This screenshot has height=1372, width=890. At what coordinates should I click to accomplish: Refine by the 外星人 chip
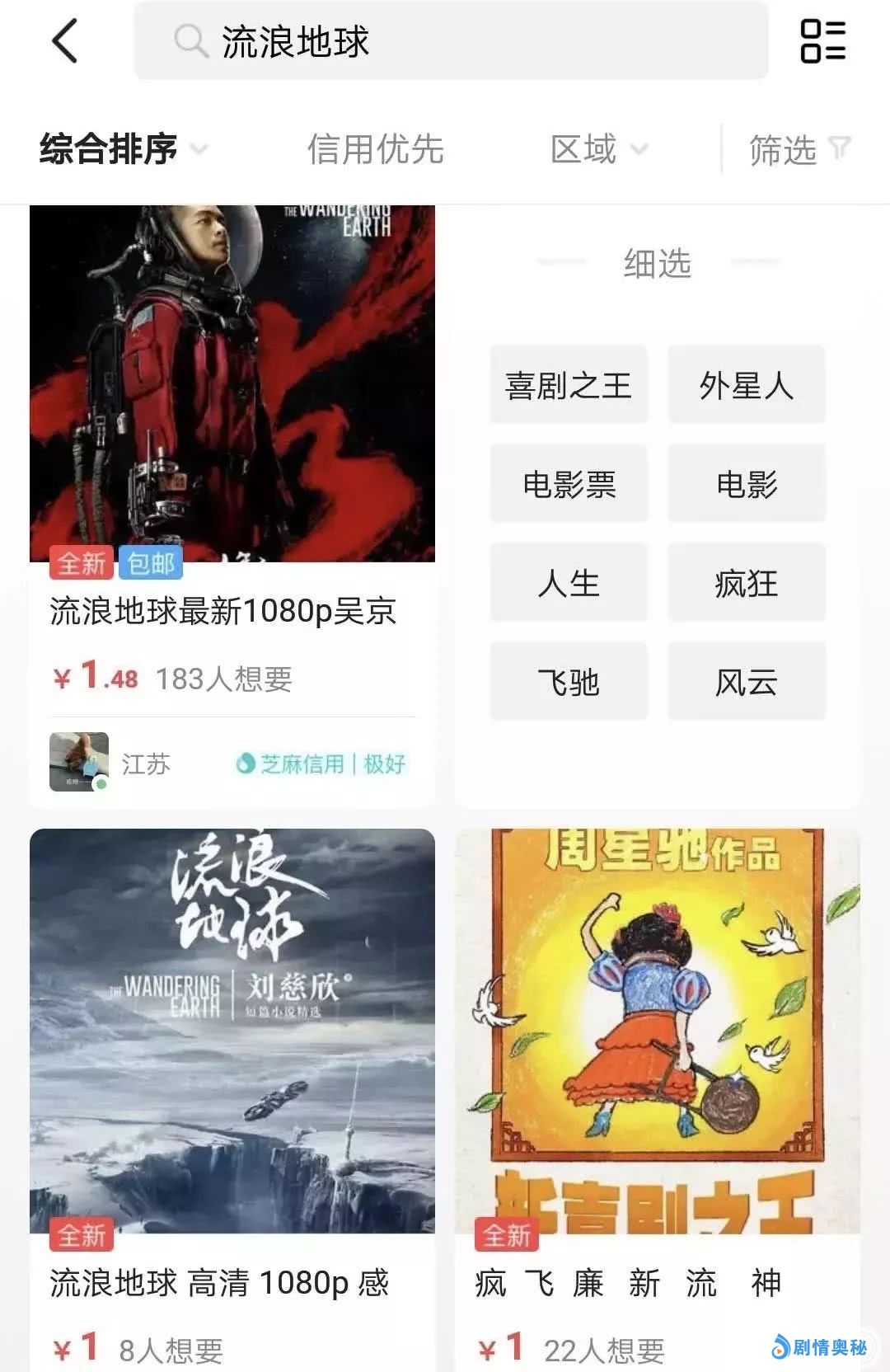click(x=747, y=385)
